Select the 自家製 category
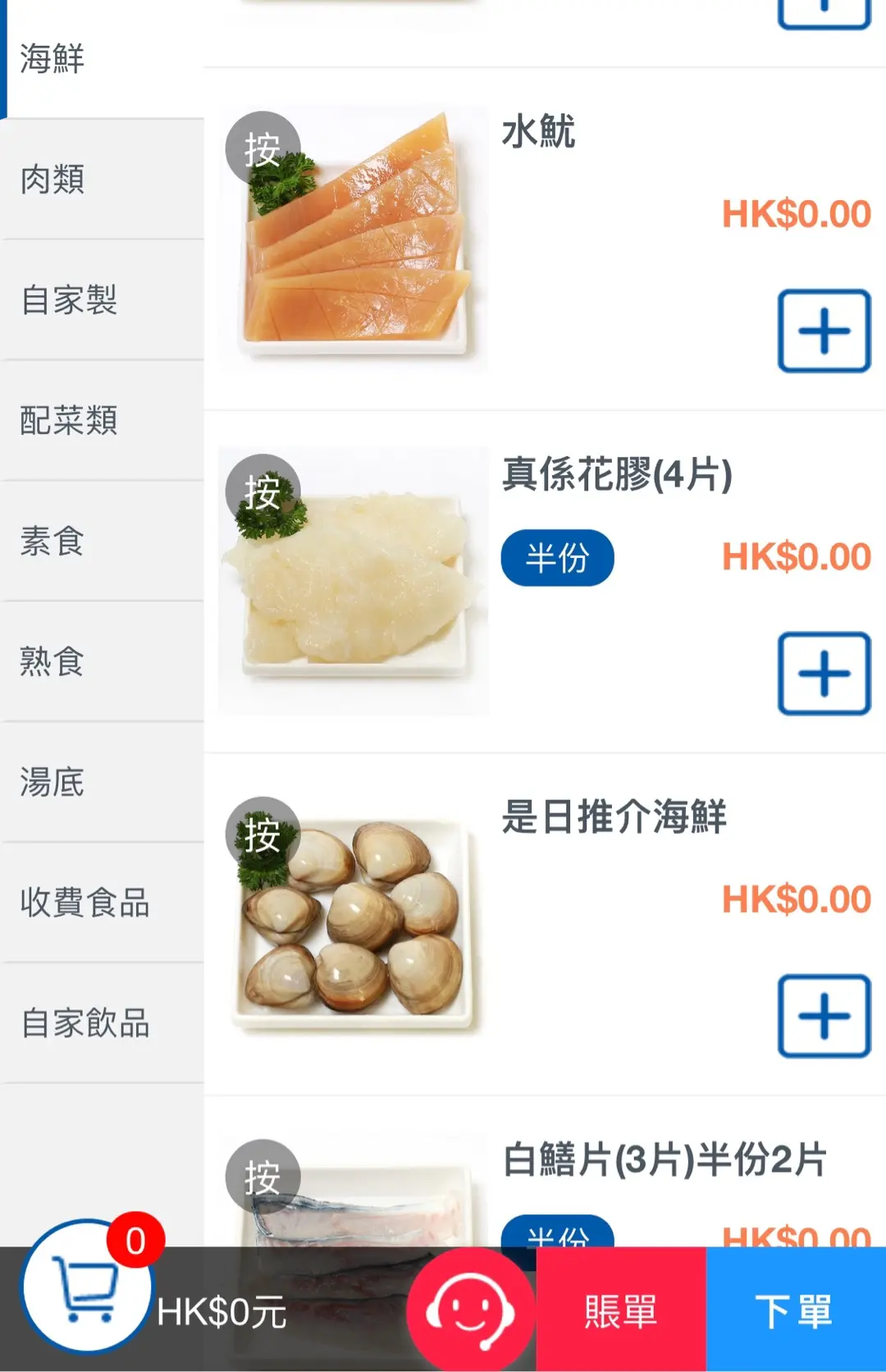The height and width of the screenshot is (1372, 886). pyautogui.click(x=102, y=300)
